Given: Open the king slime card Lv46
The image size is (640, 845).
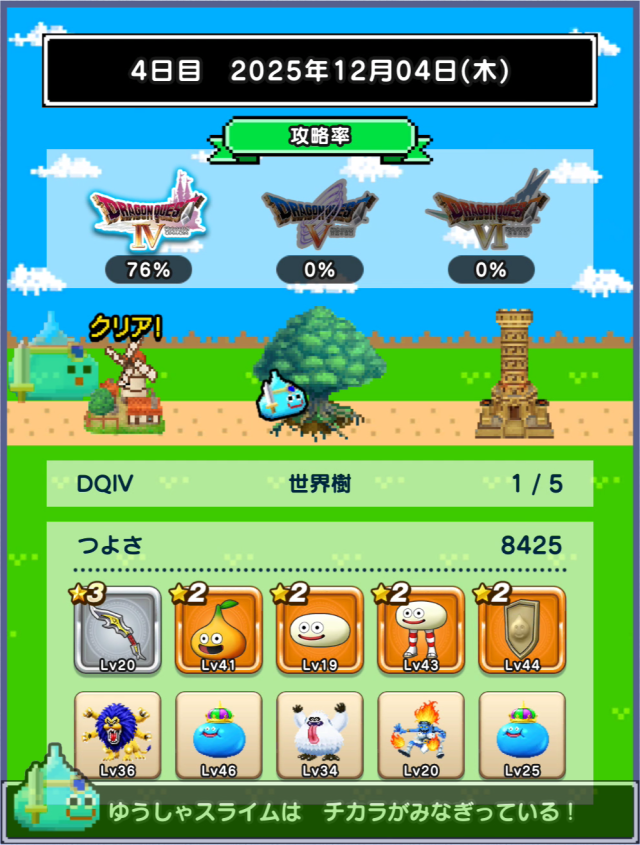Looking at the screenshot, I should tap(219, 735).
